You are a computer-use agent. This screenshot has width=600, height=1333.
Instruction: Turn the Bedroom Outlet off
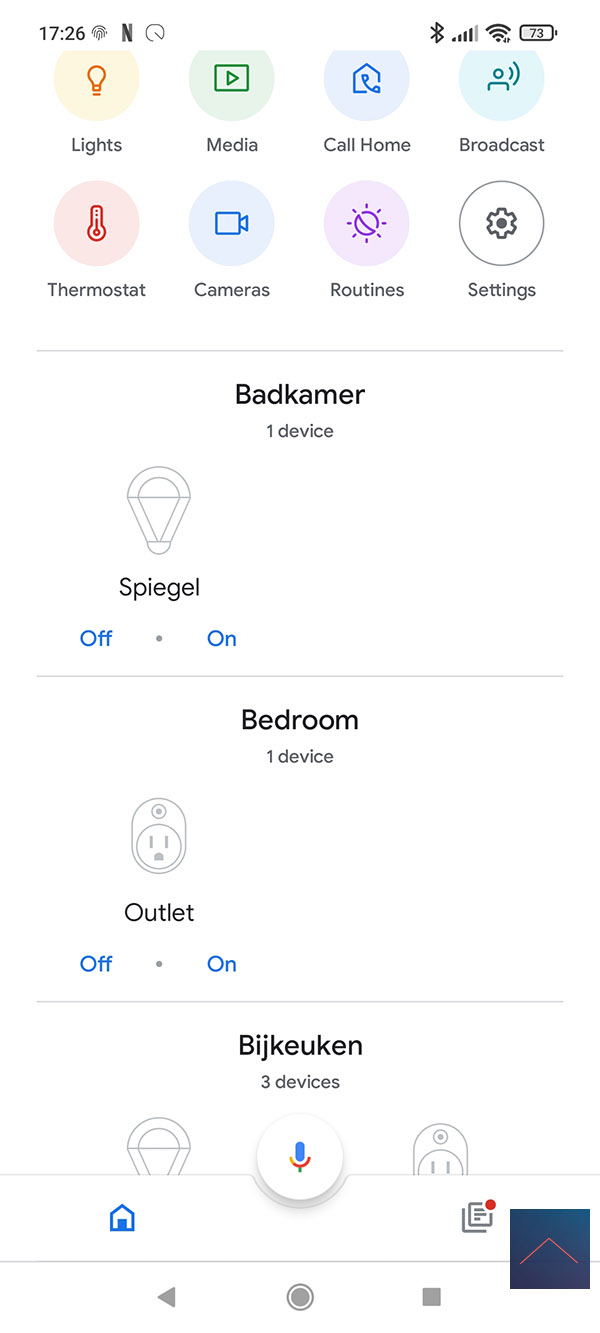tap(96, 964)
